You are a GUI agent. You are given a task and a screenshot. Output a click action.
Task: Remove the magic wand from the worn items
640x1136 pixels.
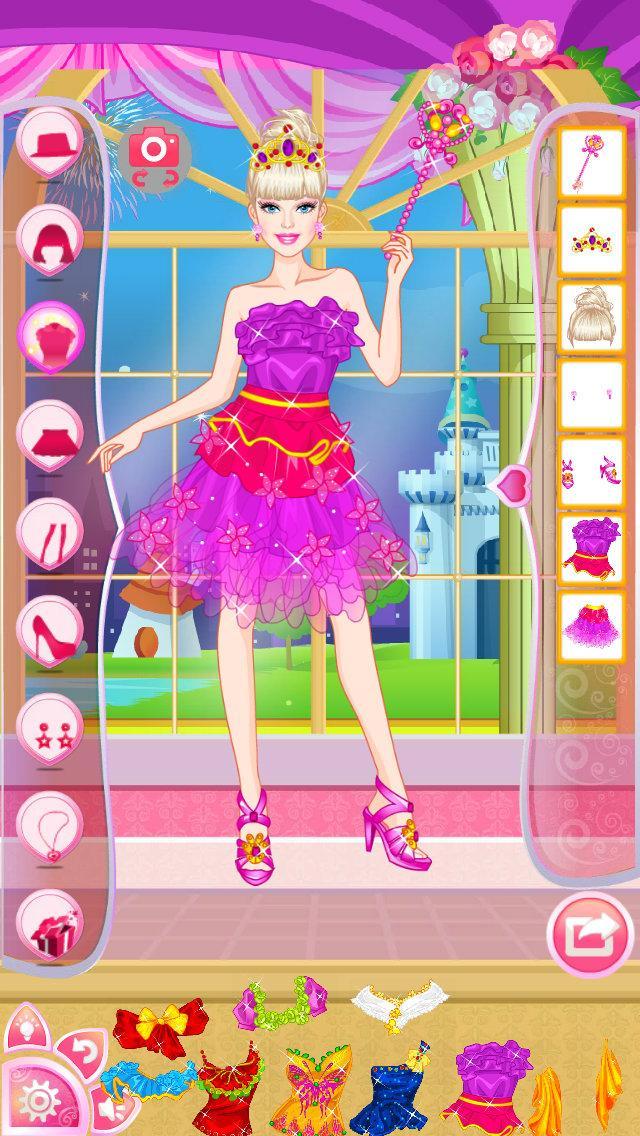[x=591, y=162]
